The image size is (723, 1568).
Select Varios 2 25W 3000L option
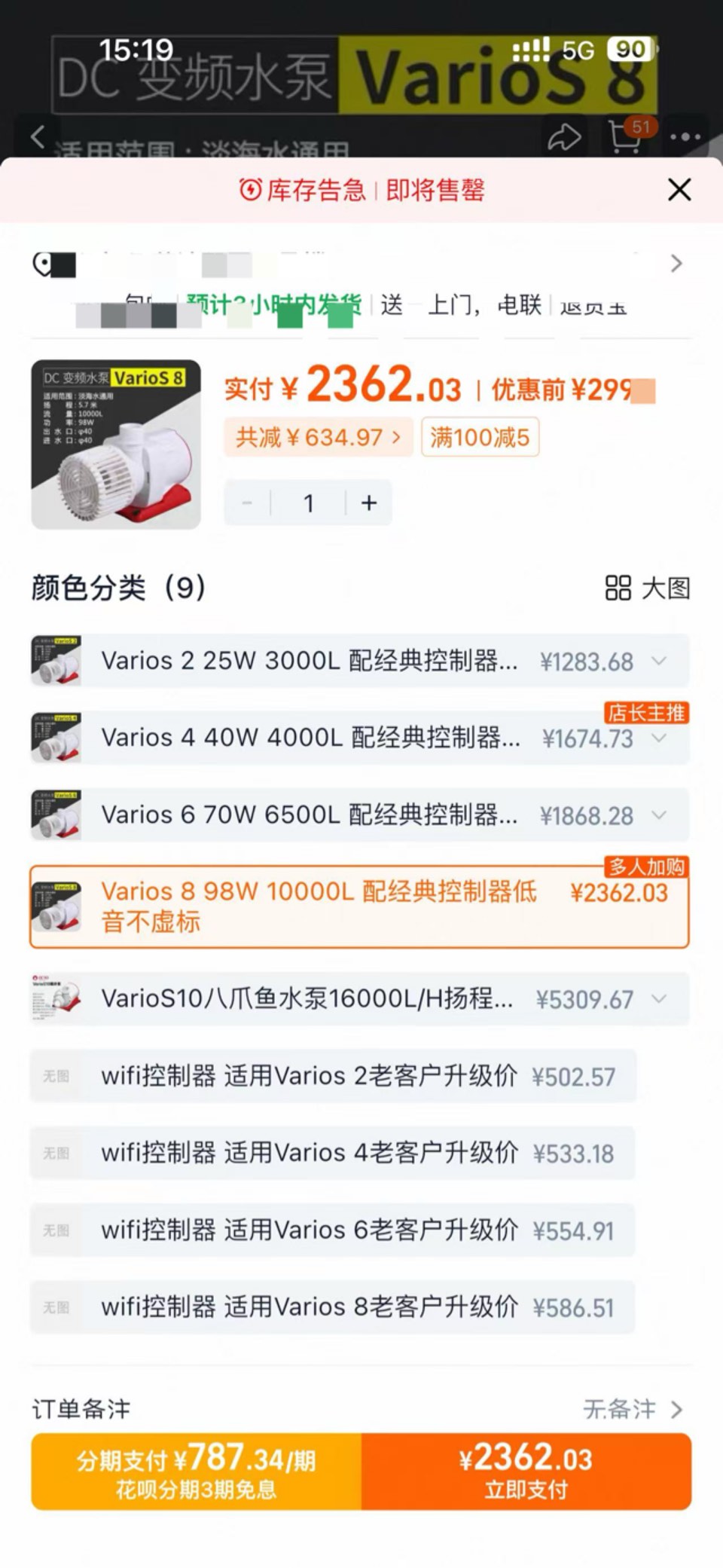pos(309,662)
